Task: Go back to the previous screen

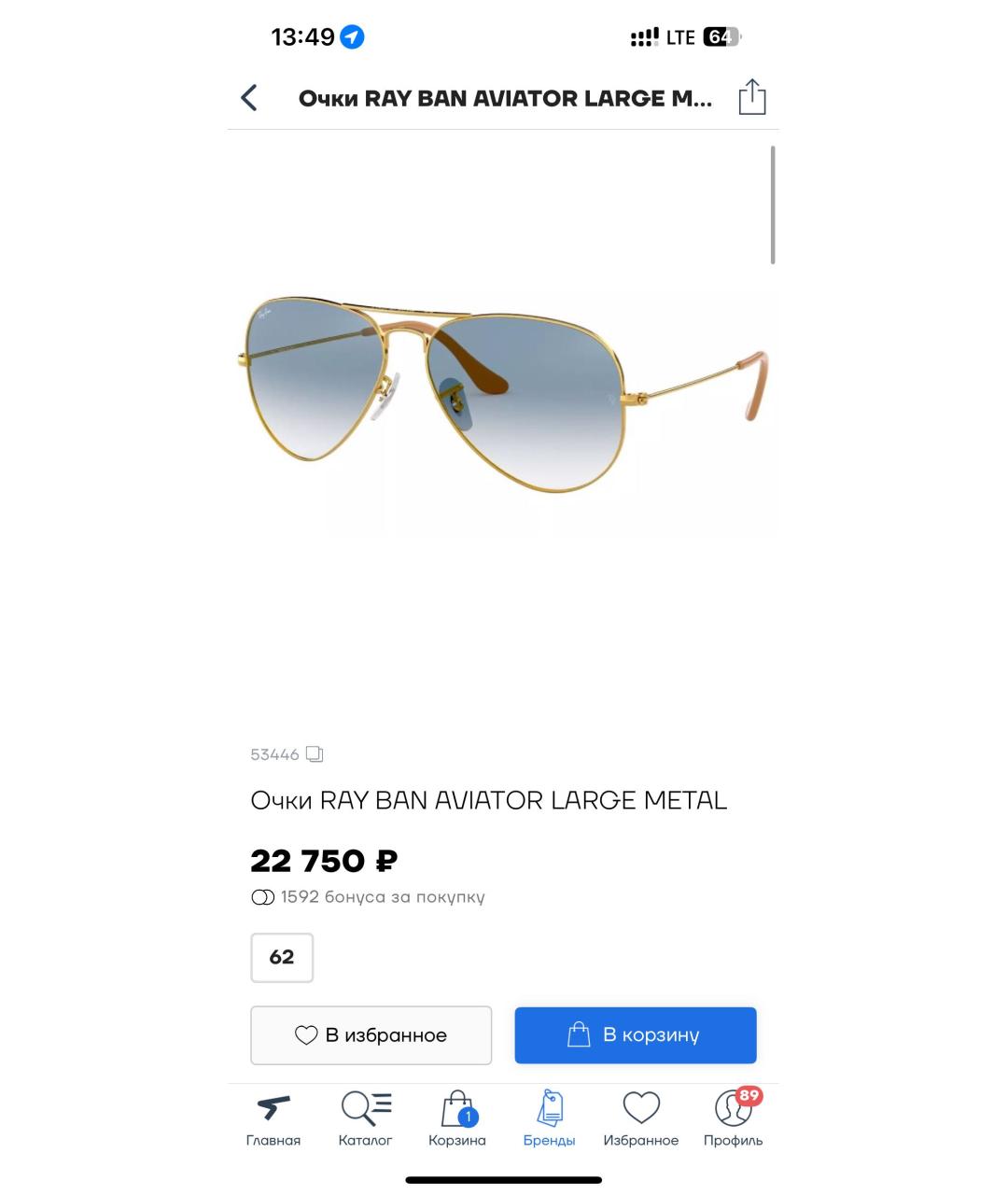Action: pyautogui.click(x=249, y=98)
